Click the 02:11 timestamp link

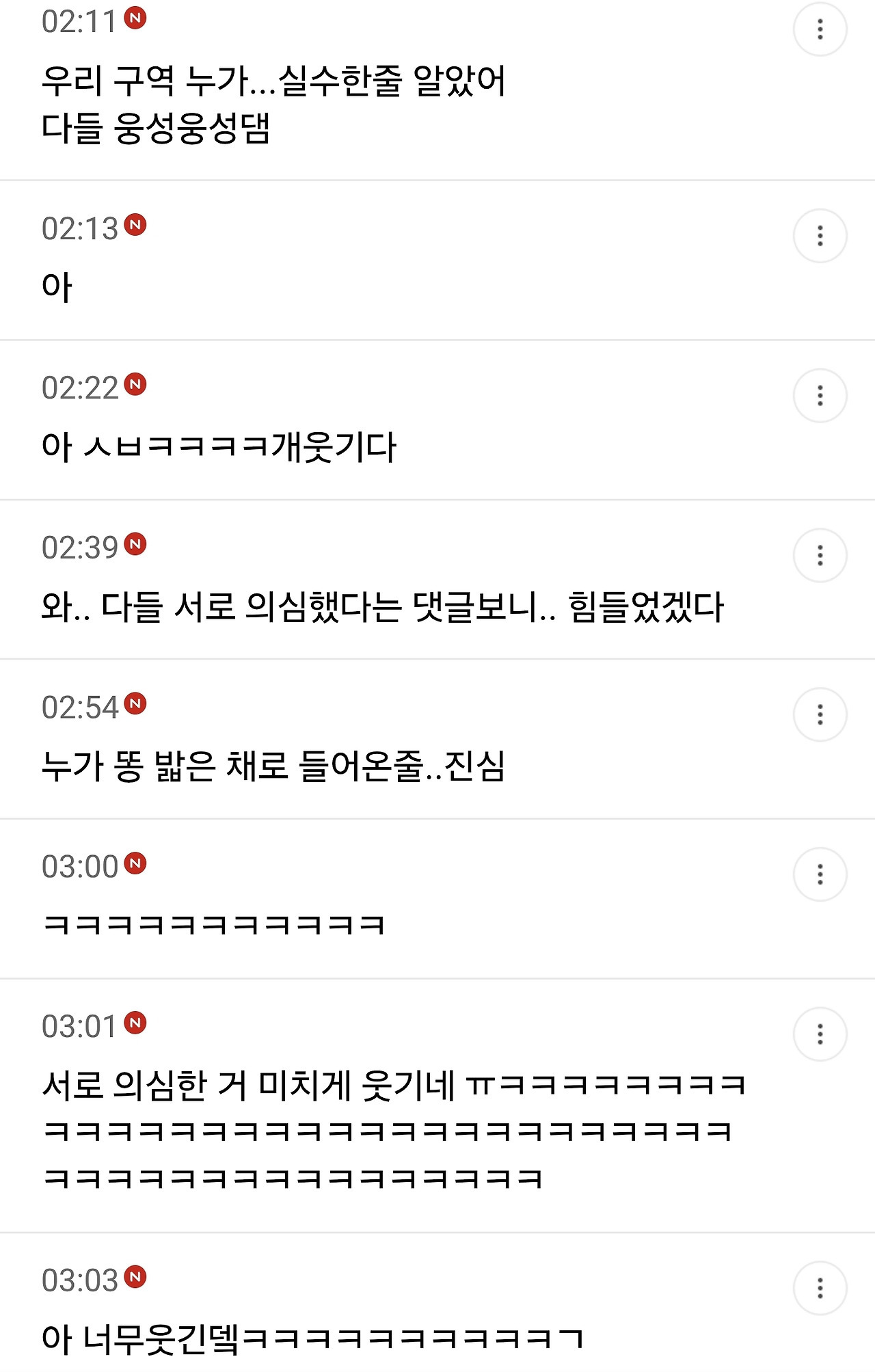pyautogui.click(x=78, y=21)
